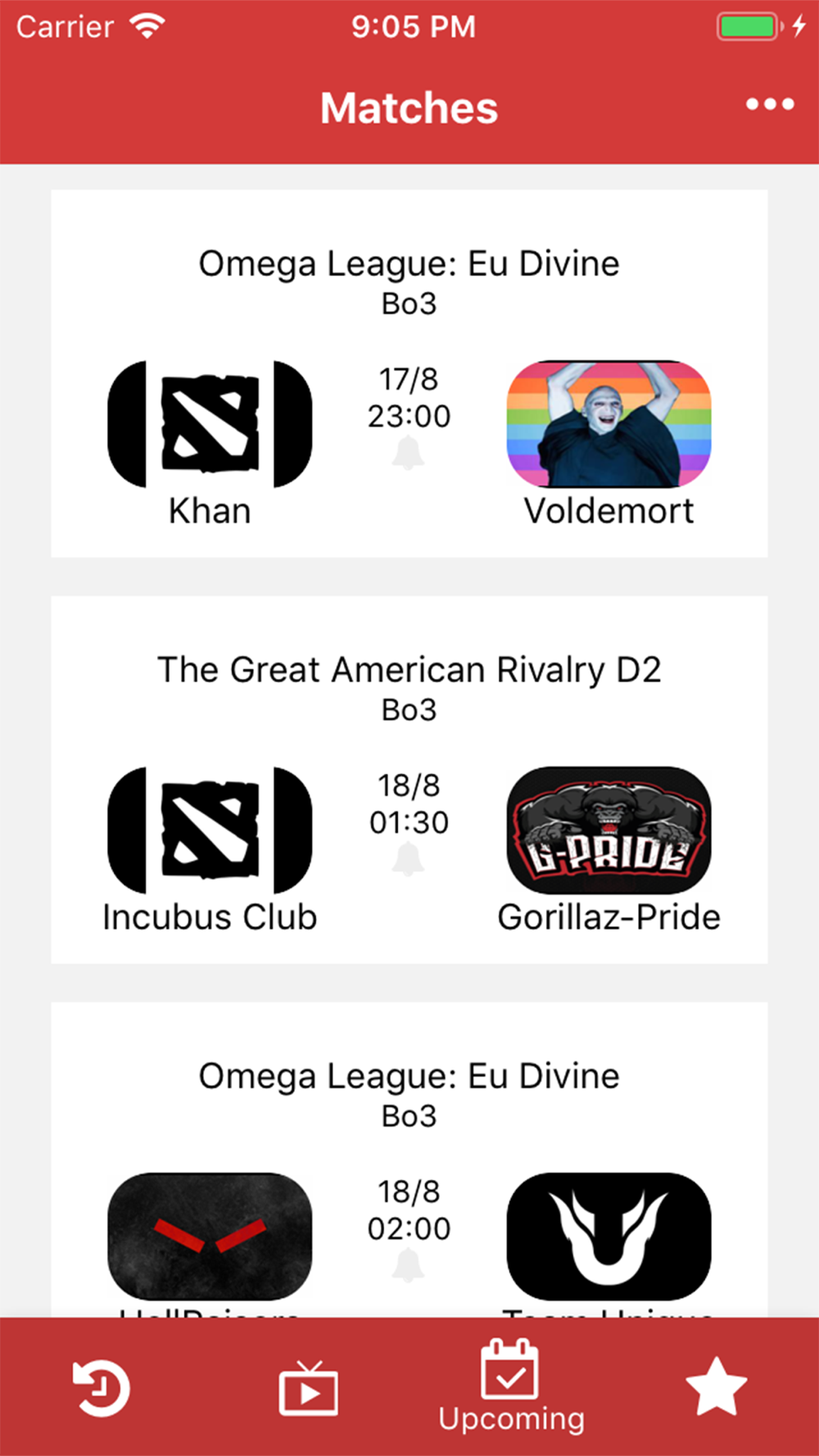Set reminder bell for Khan vs Voldemort
This screenshot has width=819, height=1456.
(408, 453)
